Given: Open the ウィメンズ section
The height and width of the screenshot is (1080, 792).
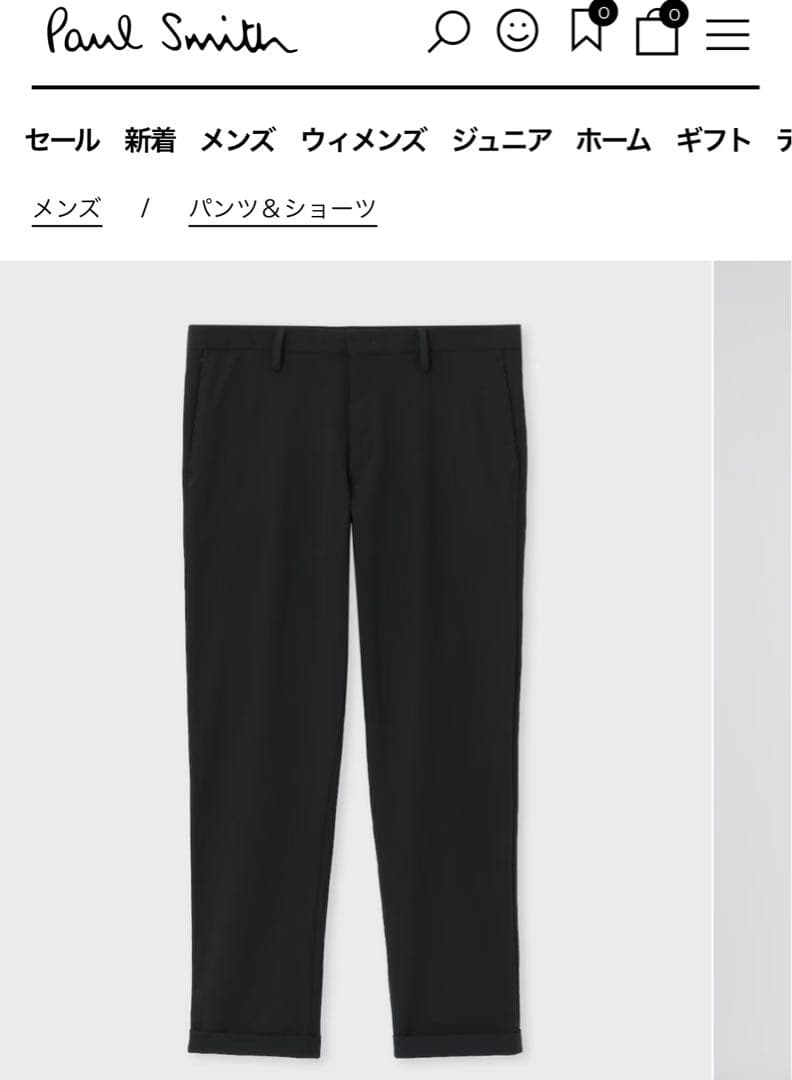Looking at the screenshot, I should (x=364, y=140).
